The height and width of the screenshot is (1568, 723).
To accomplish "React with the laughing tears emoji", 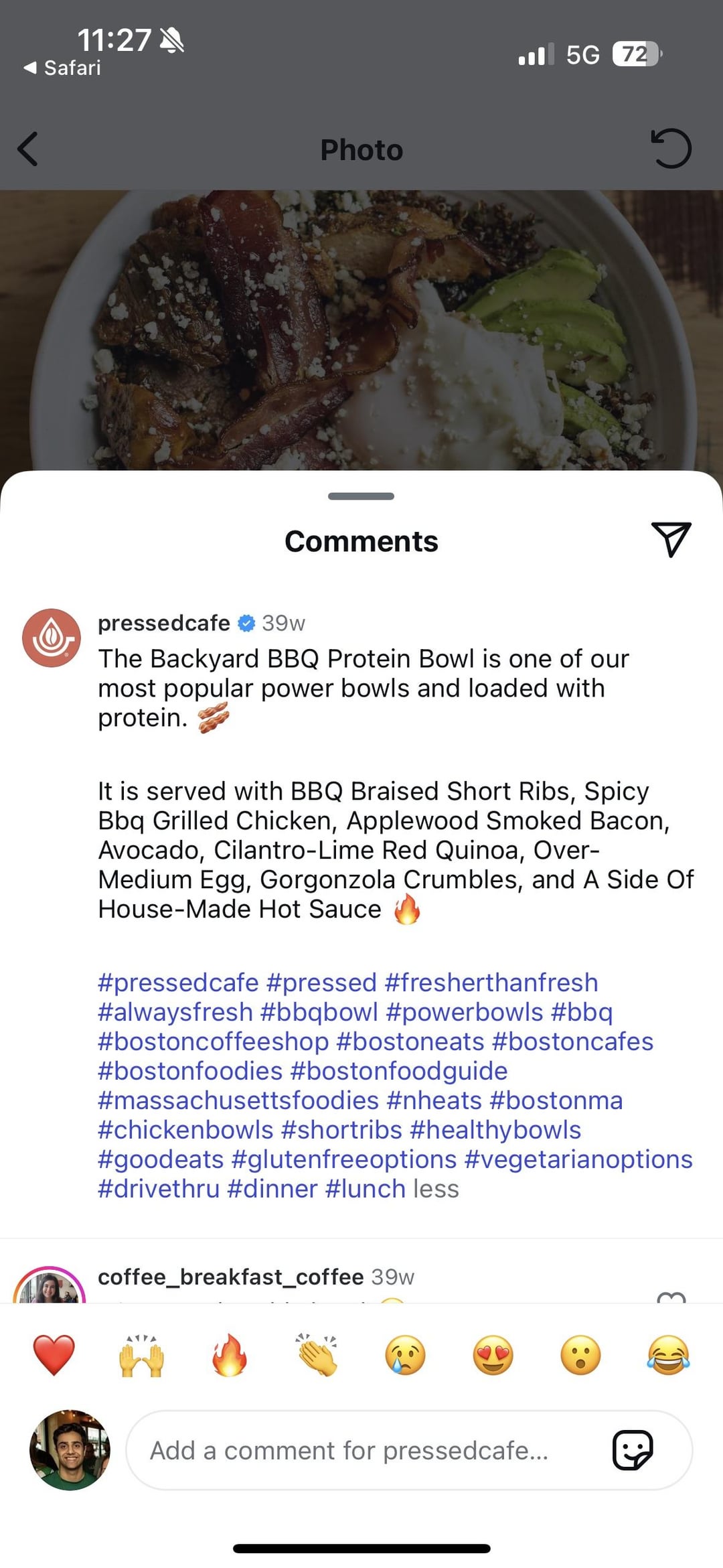I will [668, 1355].
